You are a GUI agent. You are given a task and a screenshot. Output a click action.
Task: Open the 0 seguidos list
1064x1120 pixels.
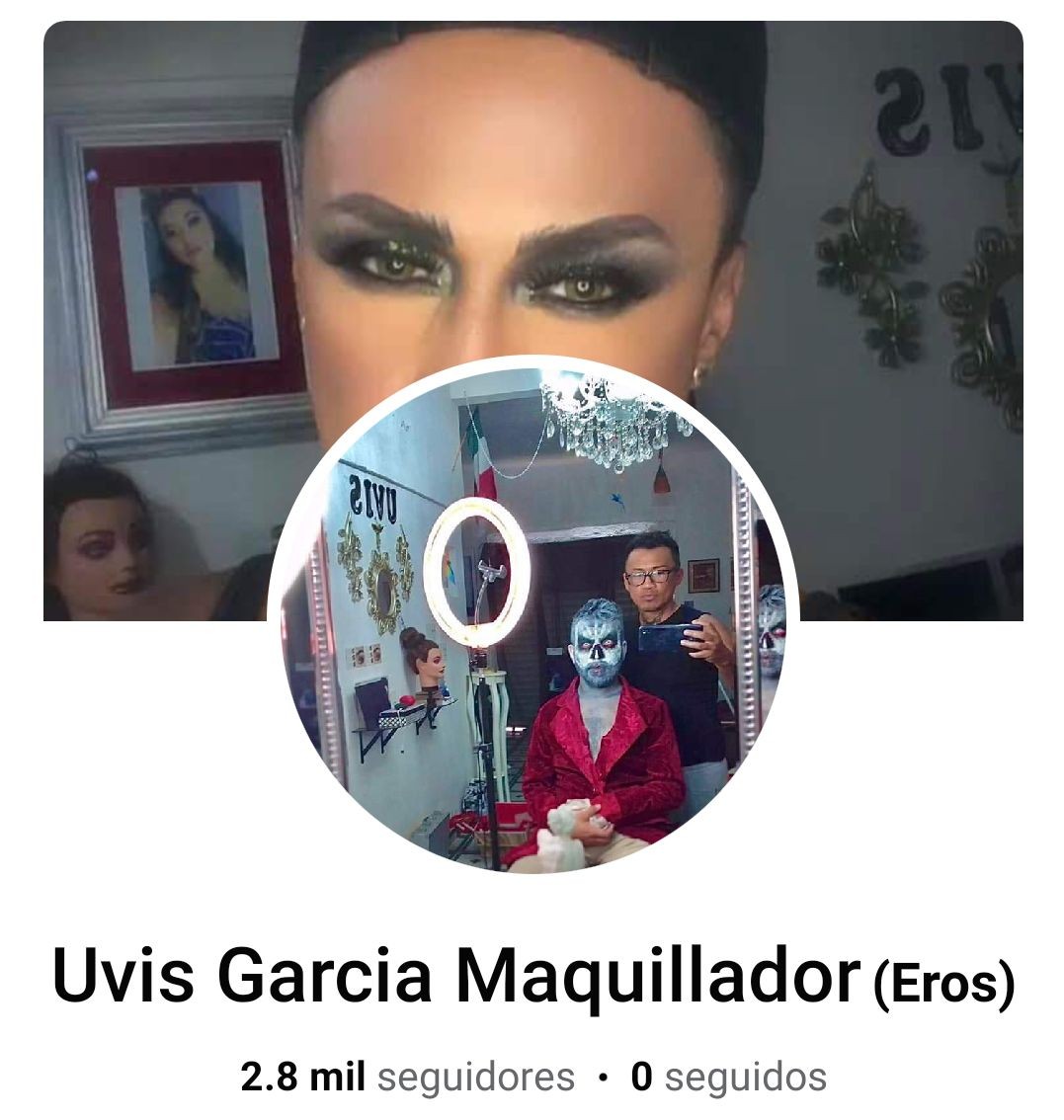point(728,1077)
